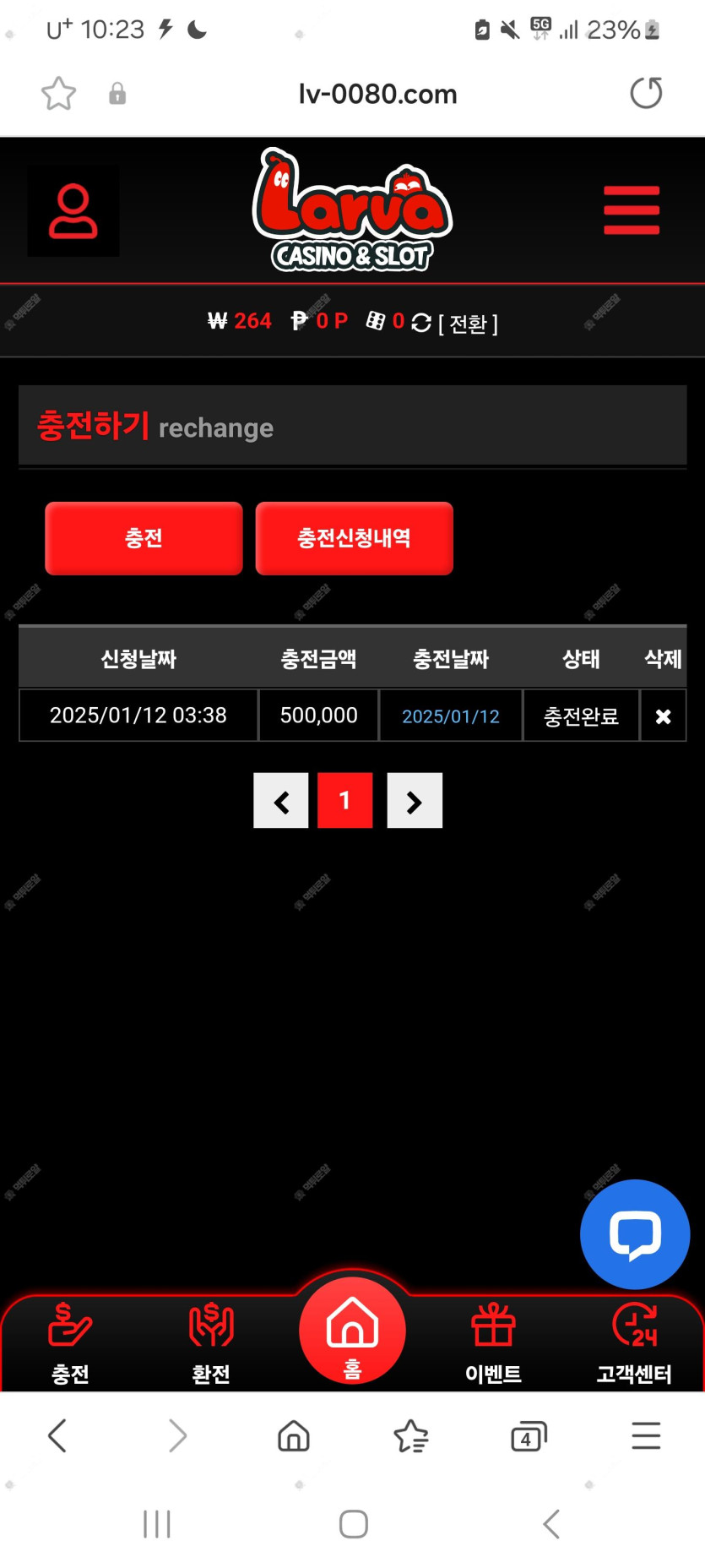Screen dimensions: 705x1568
Task: Go to previous page of results
Action: 281,801
